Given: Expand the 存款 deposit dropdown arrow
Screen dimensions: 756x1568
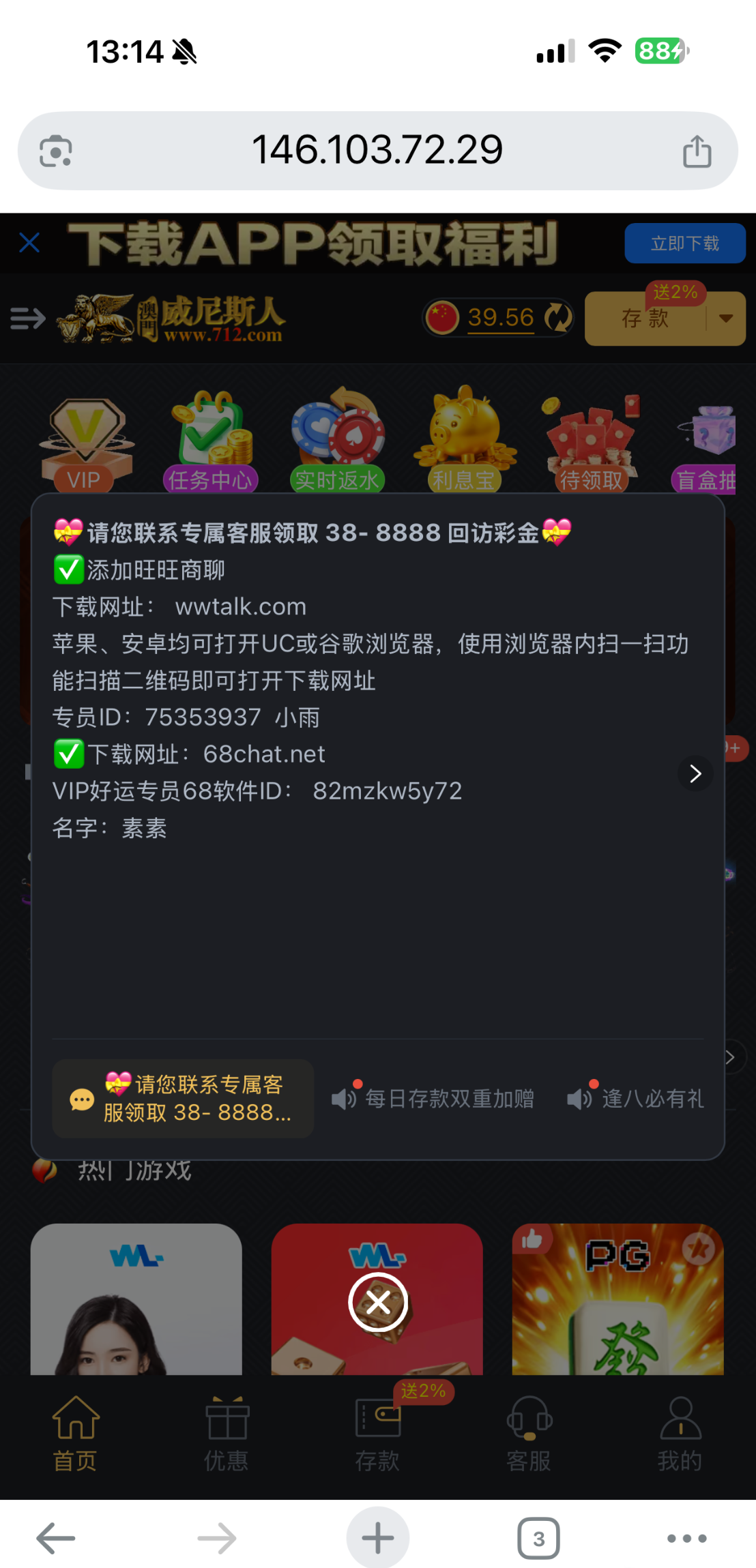Looking at the screenshot, I should (x=725, y=318).
